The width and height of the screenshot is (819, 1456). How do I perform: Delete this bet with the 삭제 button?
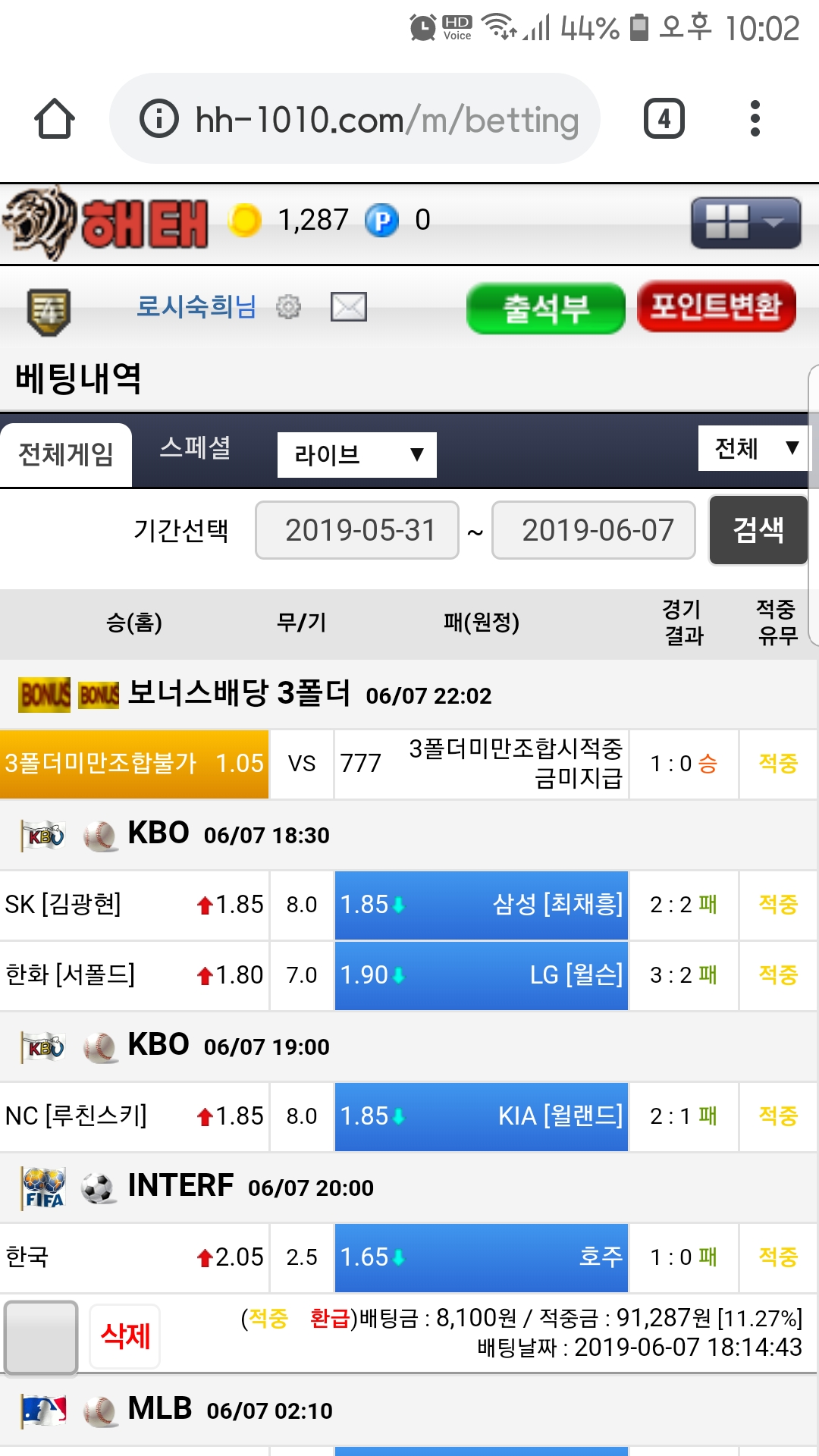[x=125, y=1336]
